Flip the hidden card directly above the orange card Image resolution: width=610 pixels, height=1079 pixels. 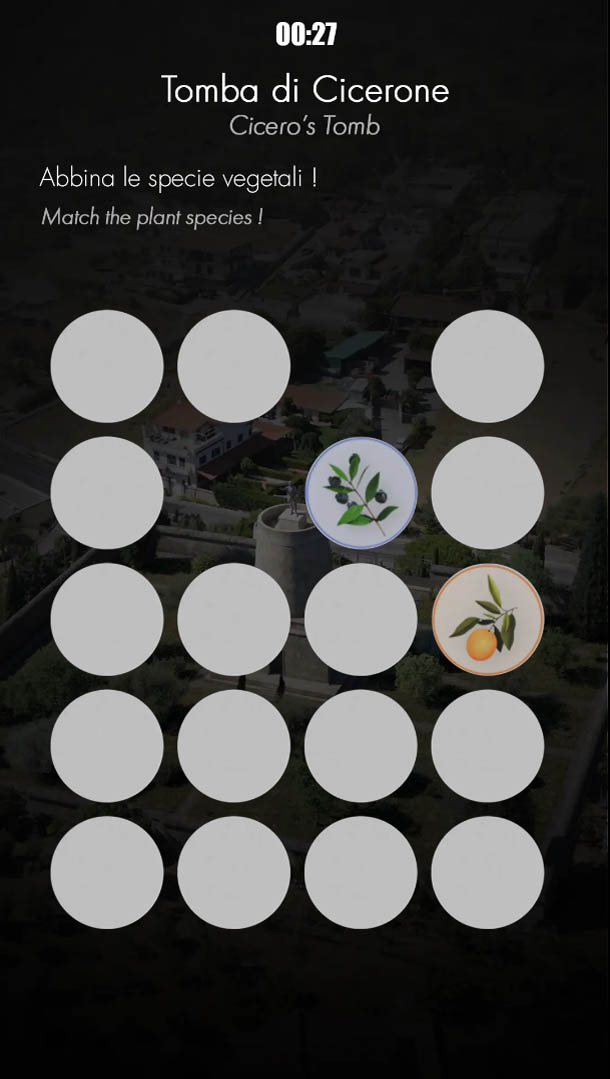[x=488, y=493]
